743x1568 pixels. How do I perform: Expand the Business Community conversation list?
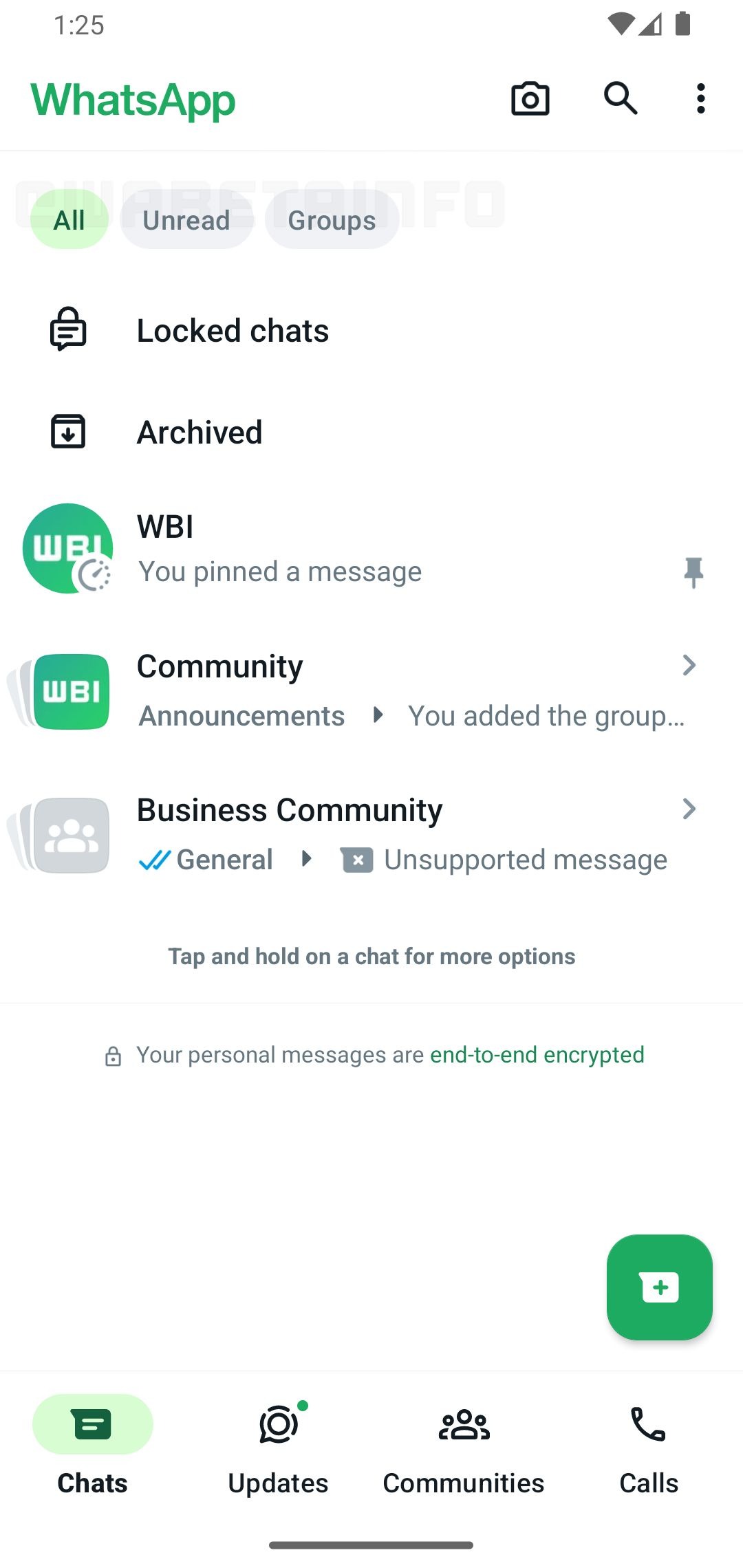pos(689,809)
